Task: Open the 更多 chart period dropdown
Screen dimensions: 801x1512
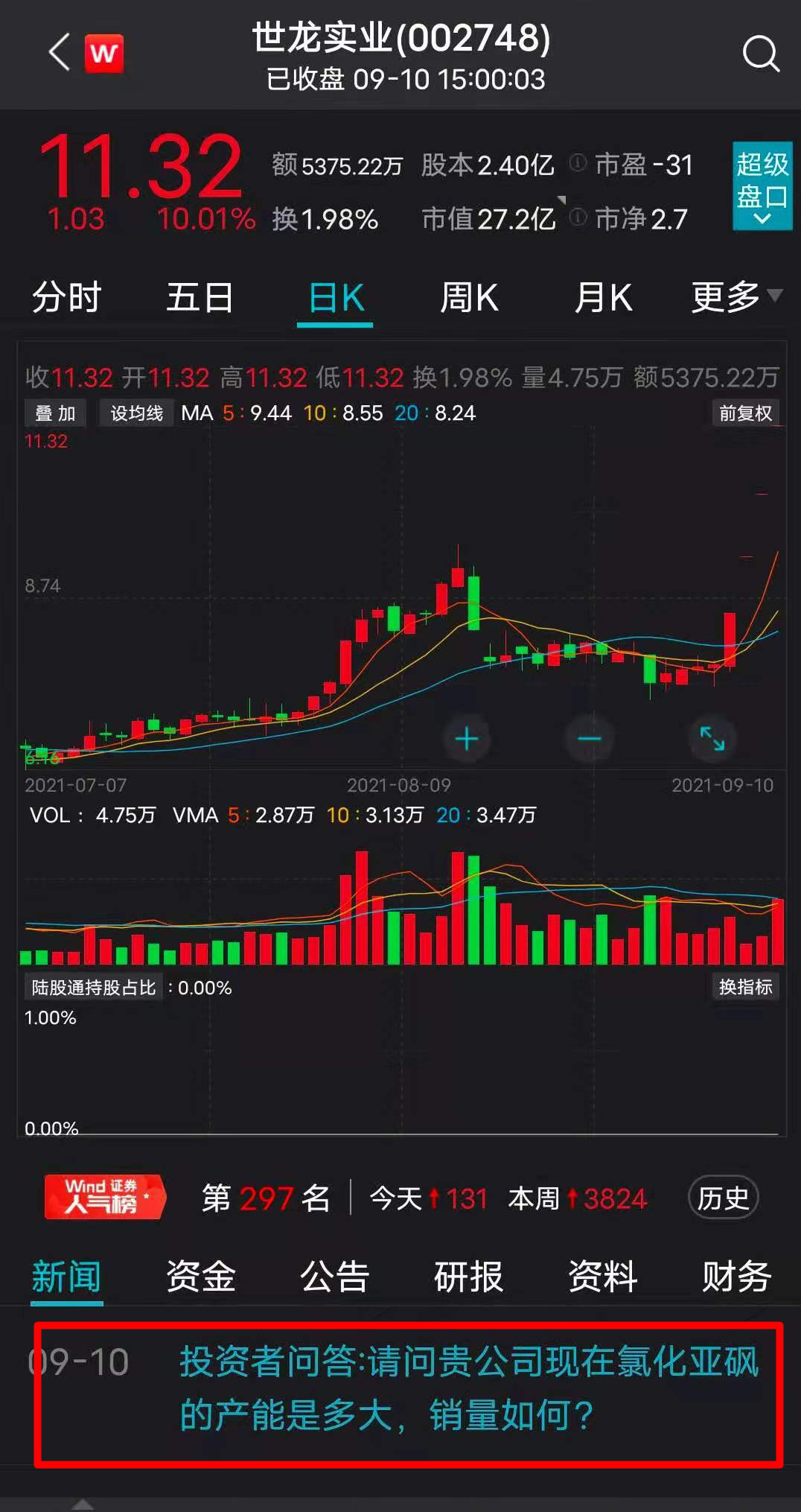Action: (737, 298)
